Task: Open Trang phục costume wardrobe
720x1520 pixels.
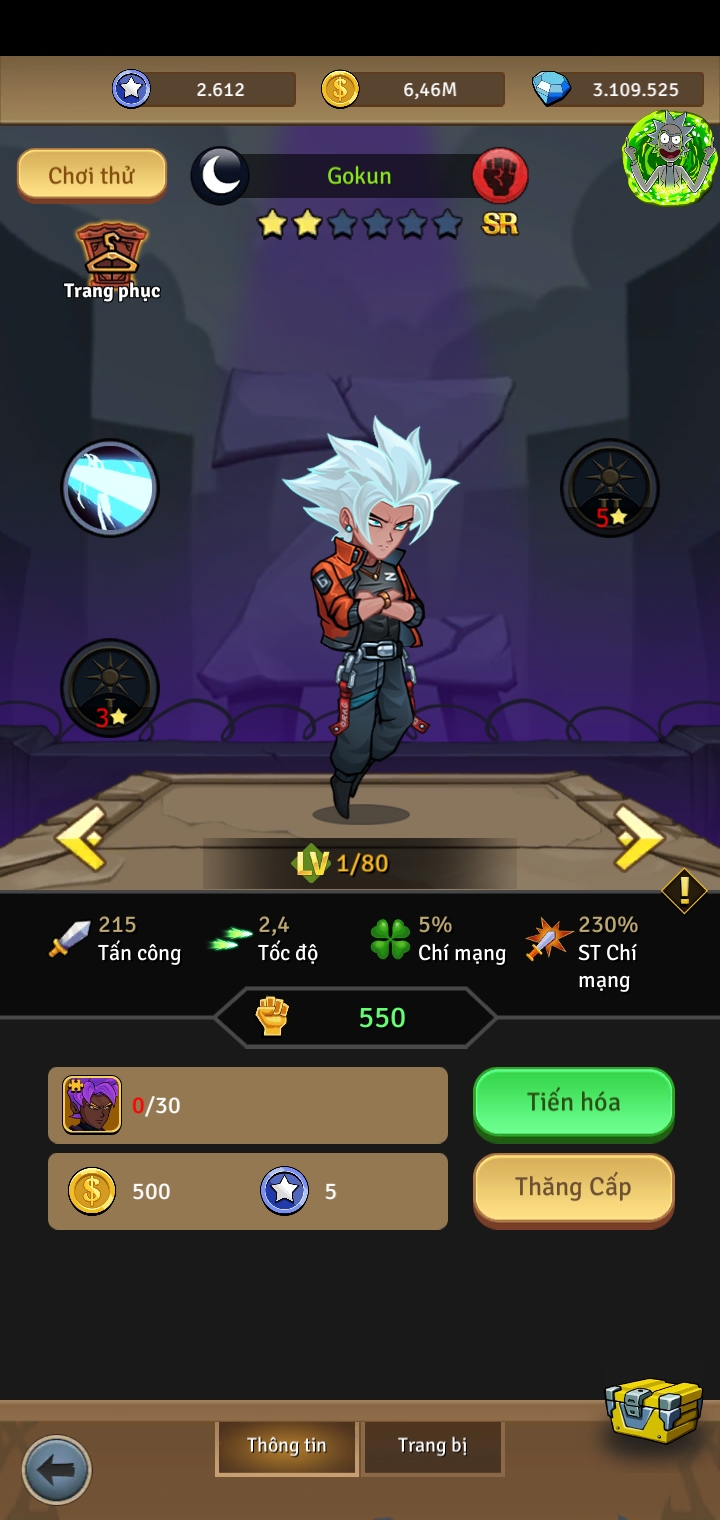Action: click(x=111, y=259)
